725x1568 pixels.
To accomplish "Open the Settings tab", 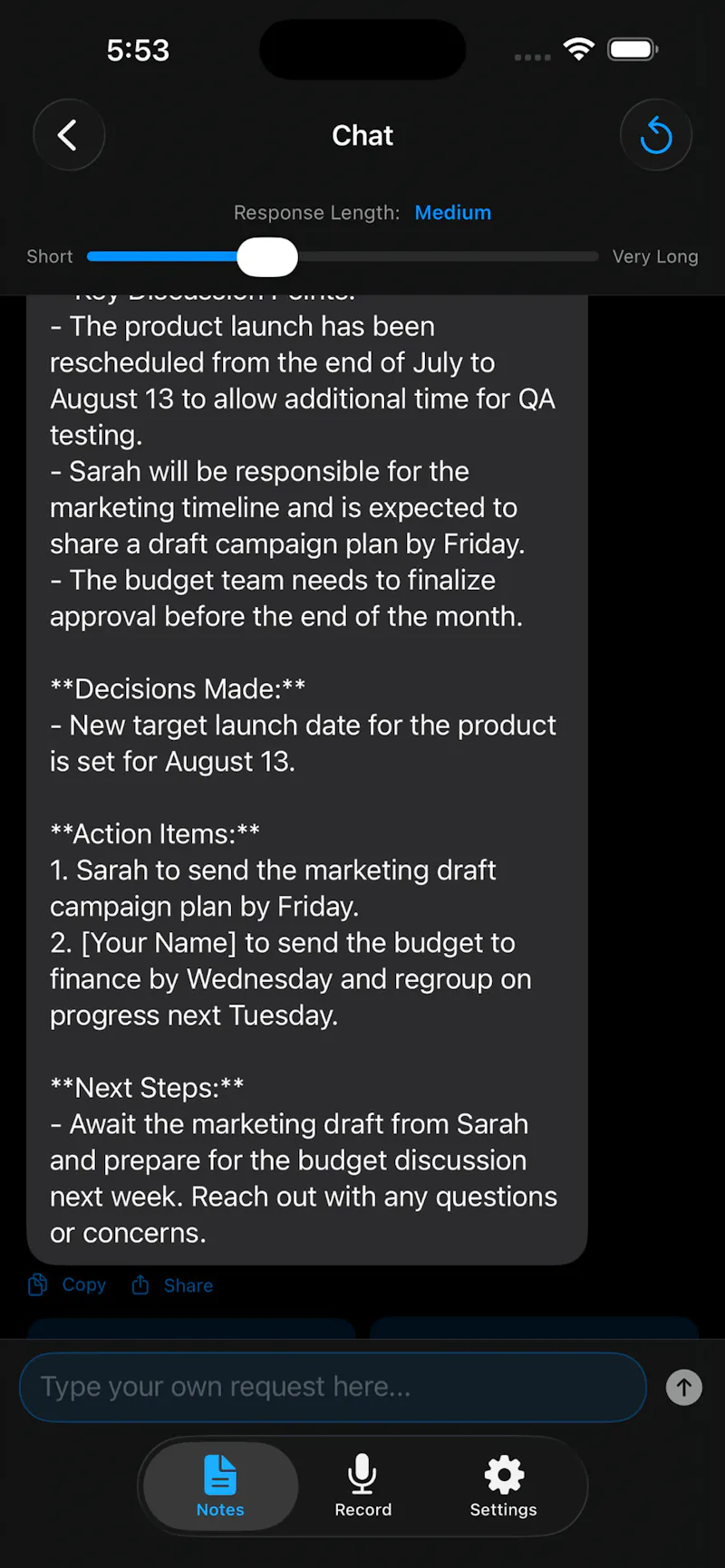I will 504,1486.
